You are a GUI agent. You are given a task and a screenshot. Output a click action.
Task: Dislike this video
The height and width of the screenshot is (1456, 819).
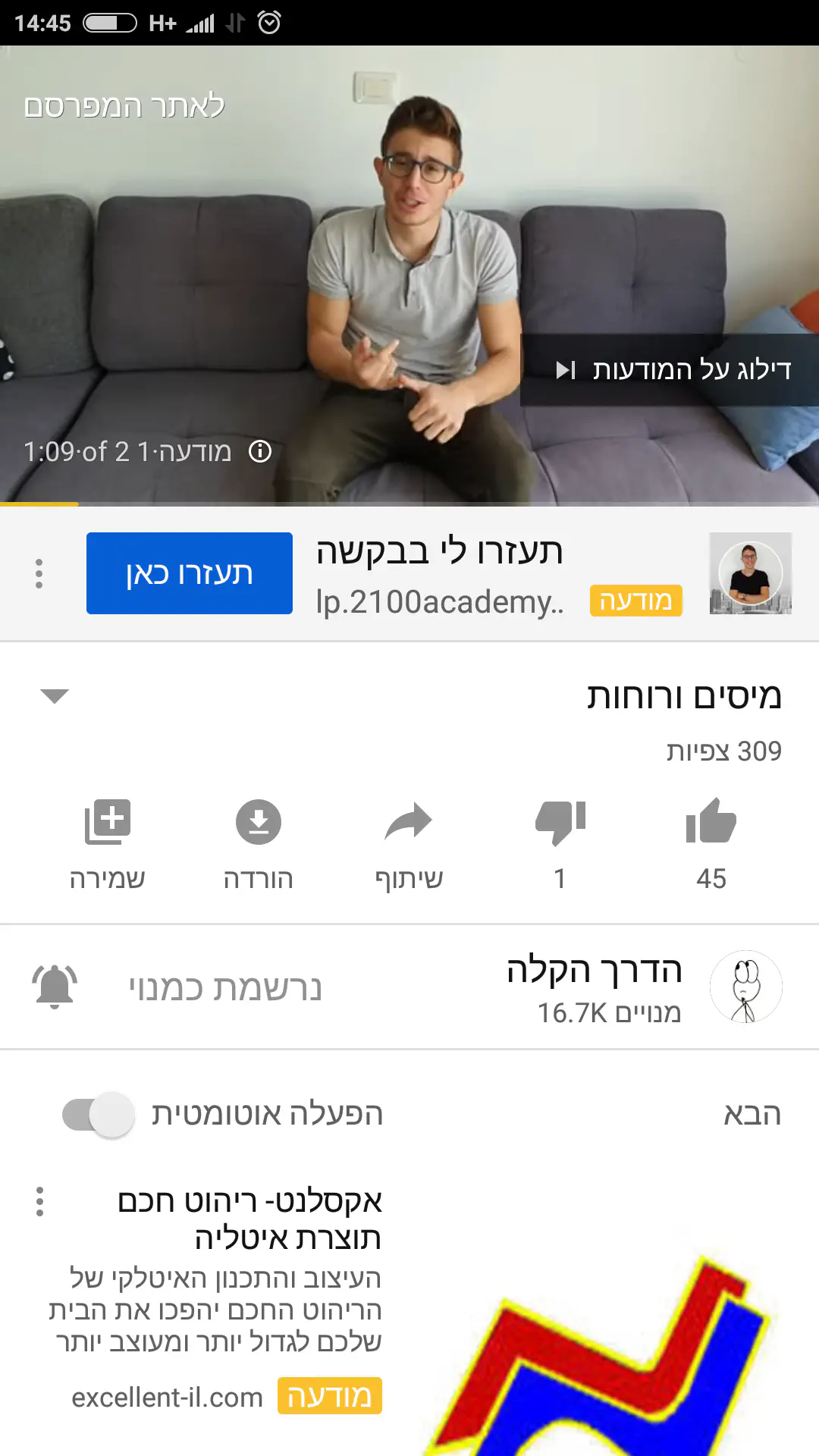(x=560, y=823)
